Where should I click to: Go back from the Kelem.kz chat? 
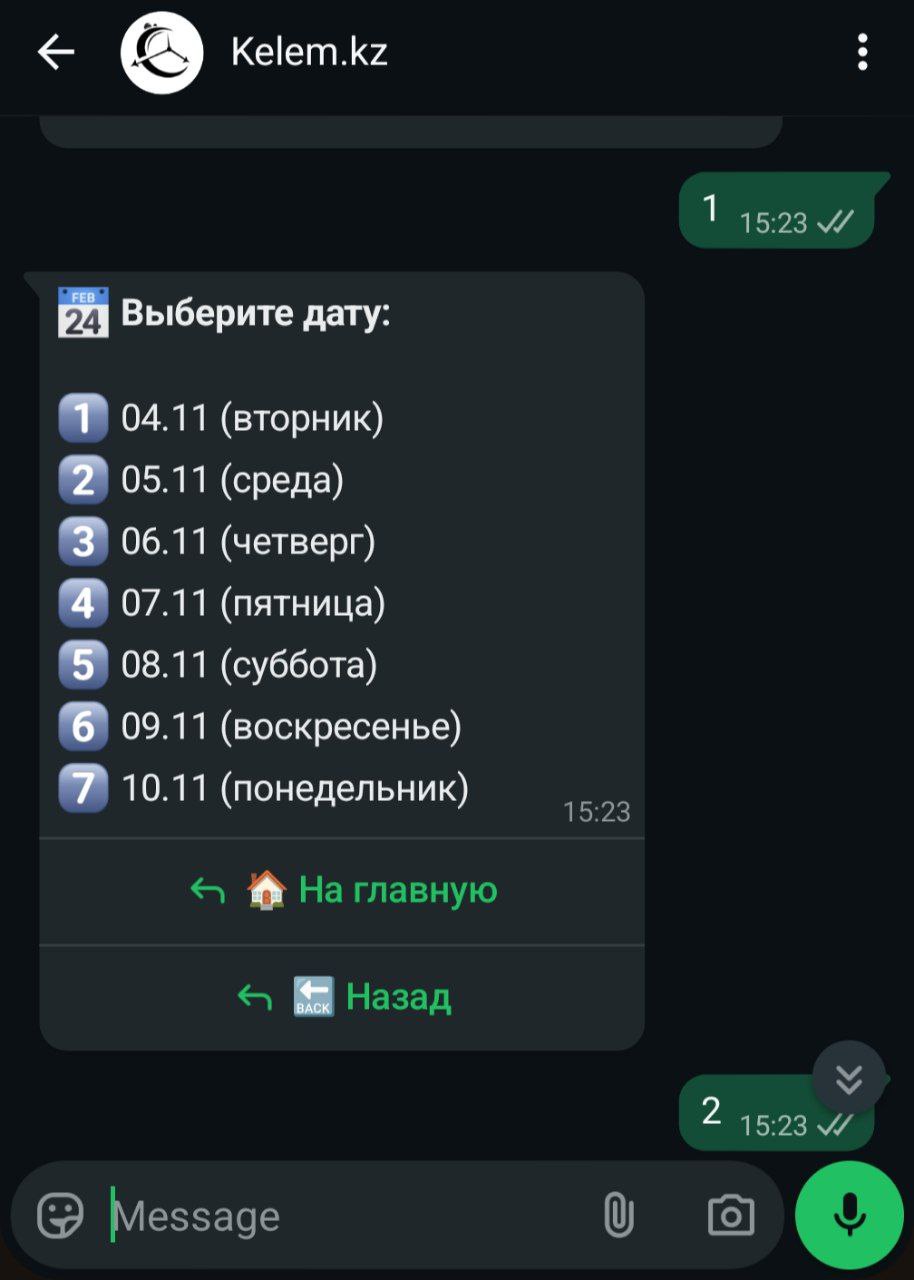[x=56, y=53]
